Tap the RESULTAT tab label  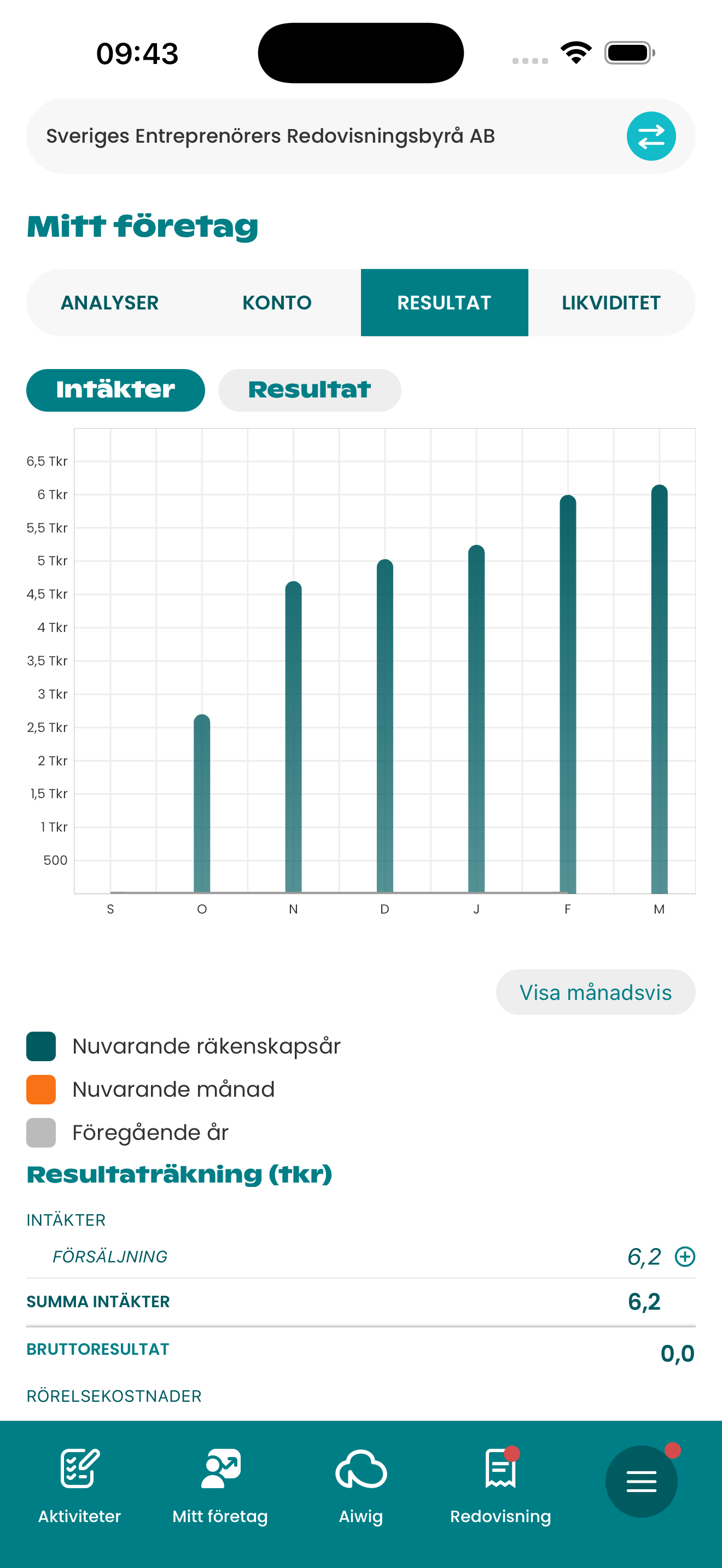(x=444, y=302)
